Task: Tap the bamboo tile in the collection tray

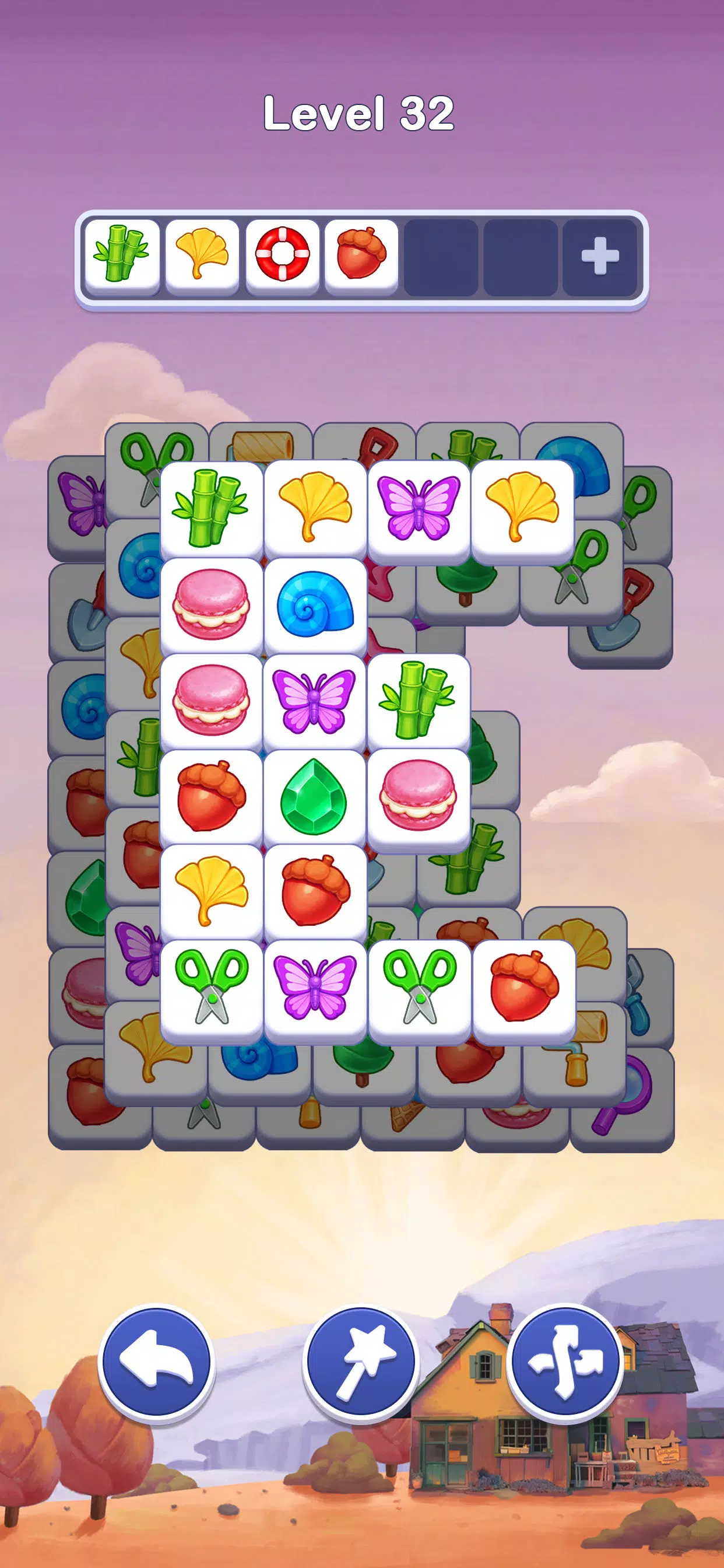Action: (x=121, y=256)
